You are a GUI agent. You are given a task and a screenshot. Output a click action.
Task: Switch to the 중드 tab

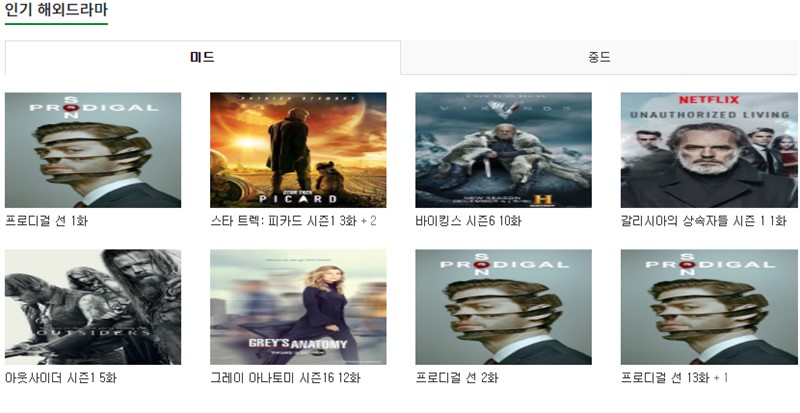599,58
